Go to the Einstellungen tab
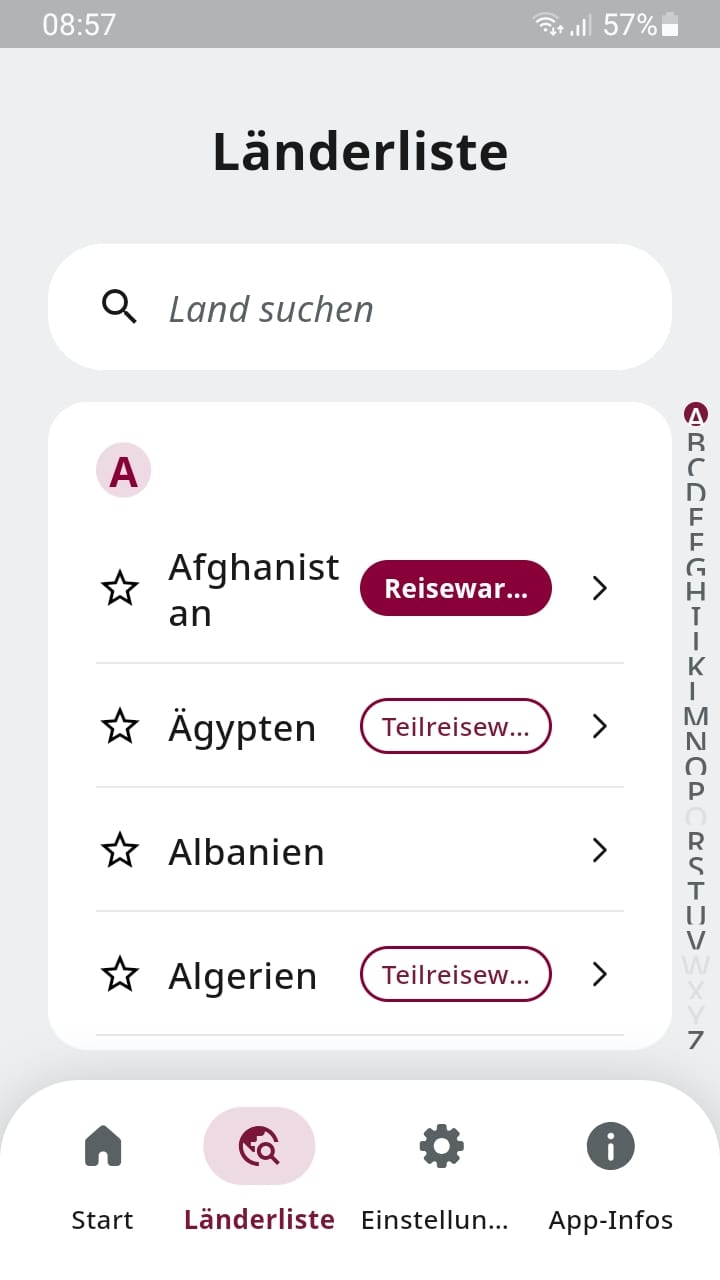 tap(436, 1172)
